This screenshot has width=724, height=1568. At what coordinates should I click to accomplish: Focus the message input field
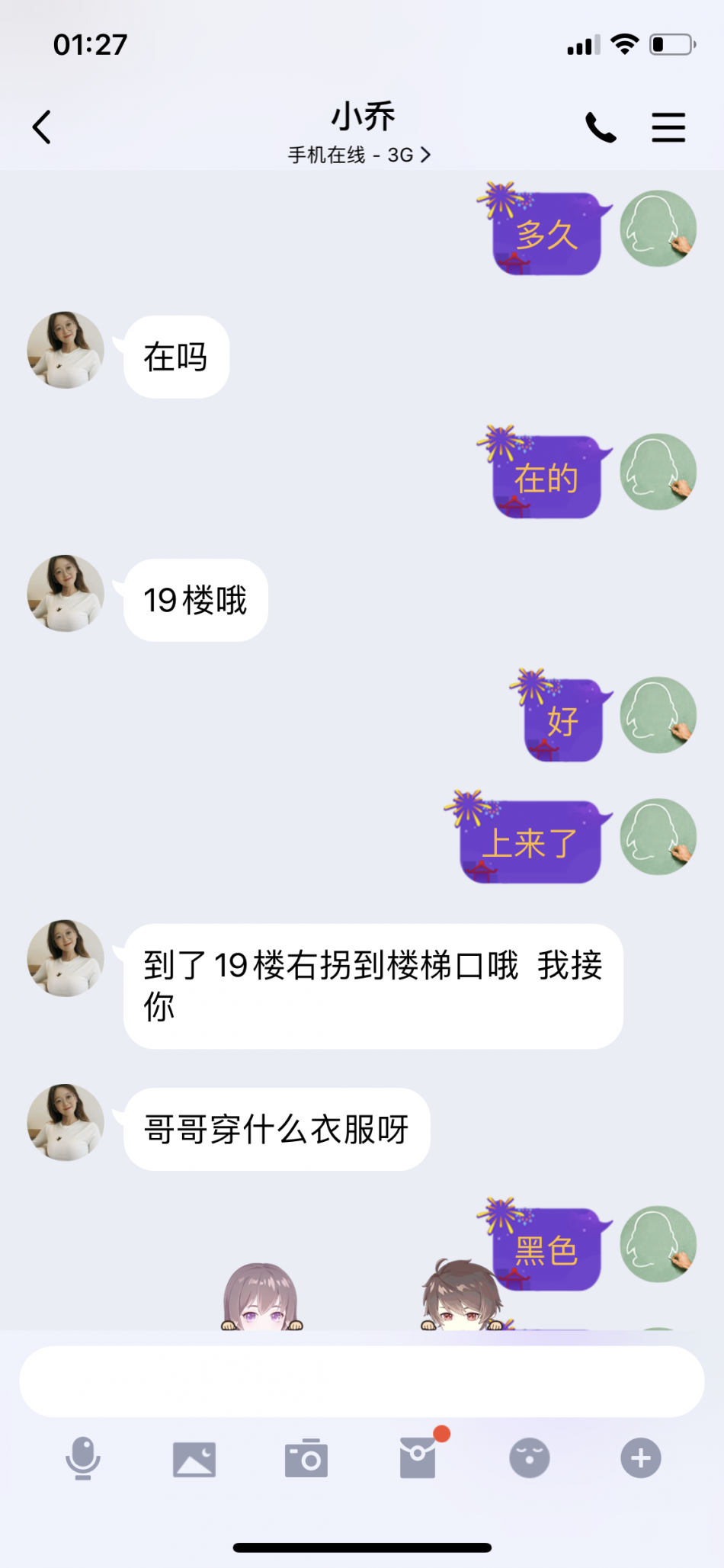pos(361,1380)
